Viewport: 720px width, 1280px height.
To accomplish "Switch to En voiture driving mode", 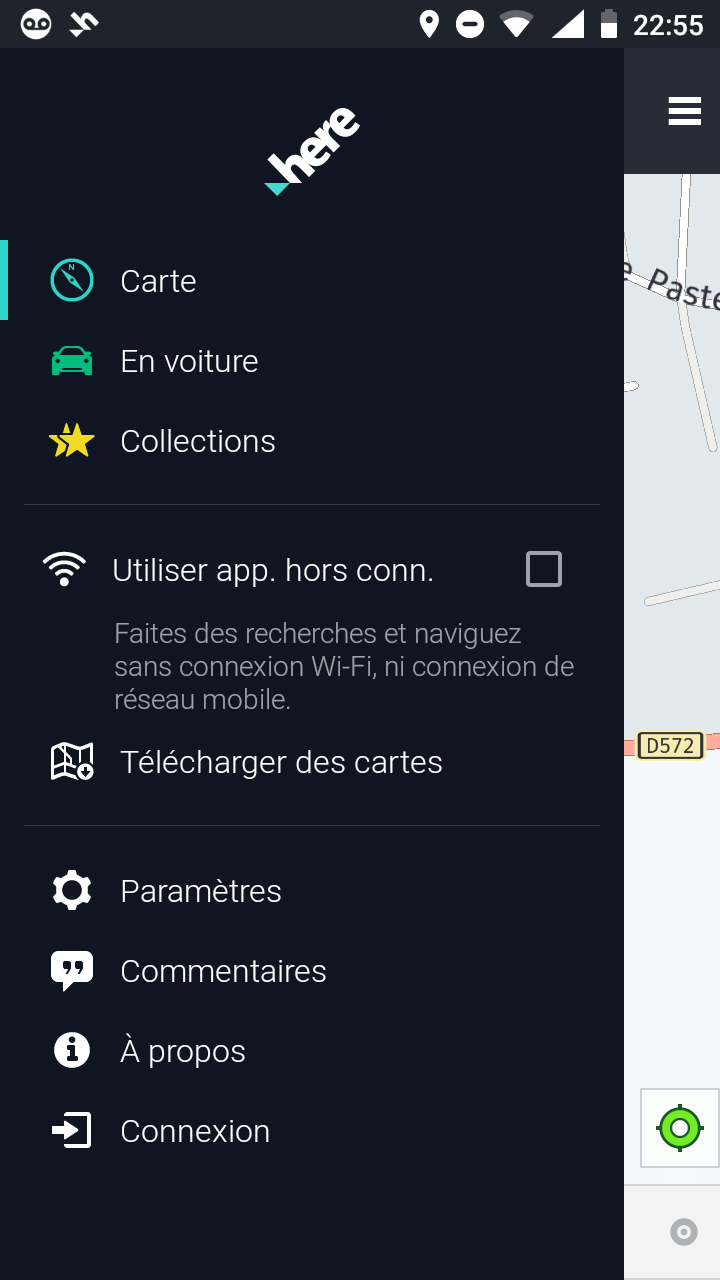I will click(x=189, y=361).
